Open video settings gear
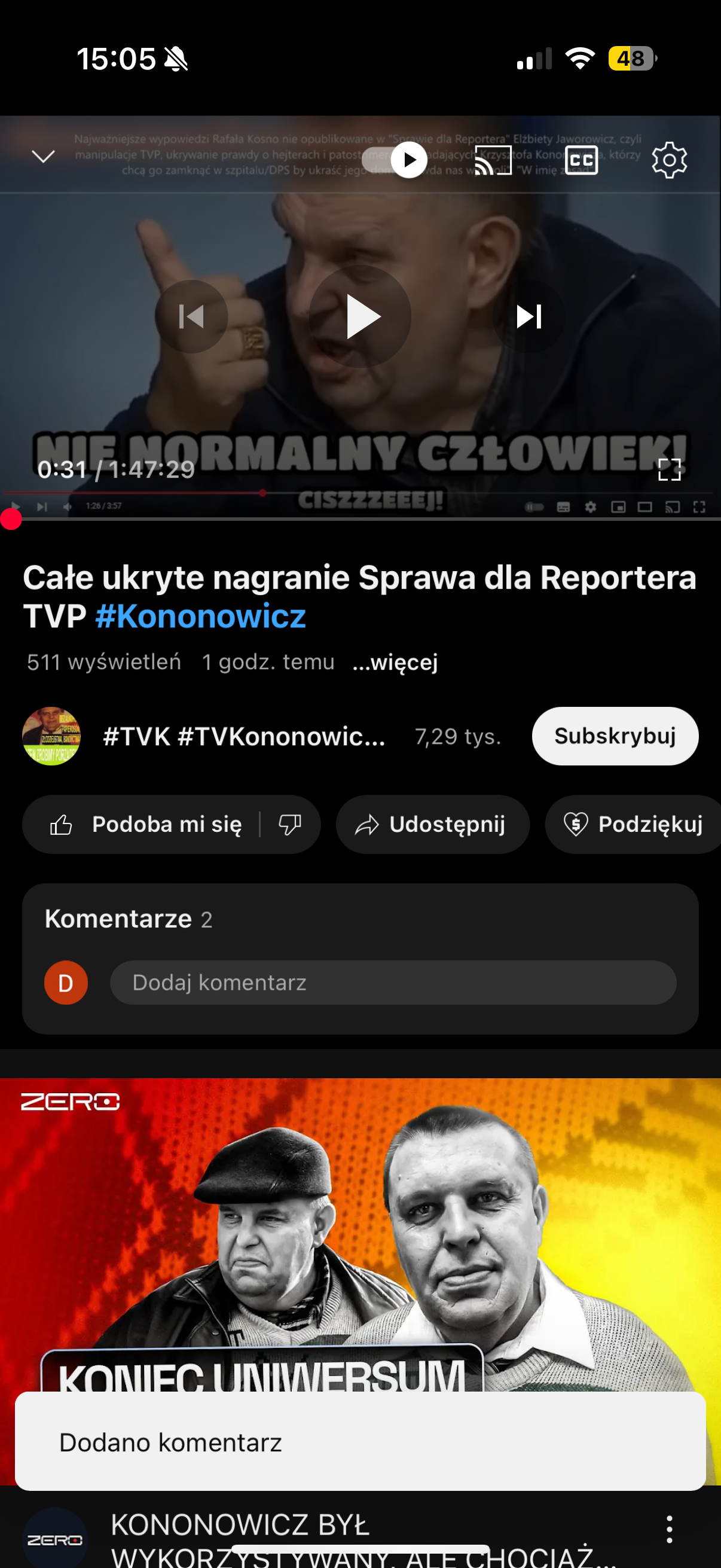The height and width of the screenshot is (1568, 721). pos(668,160)
